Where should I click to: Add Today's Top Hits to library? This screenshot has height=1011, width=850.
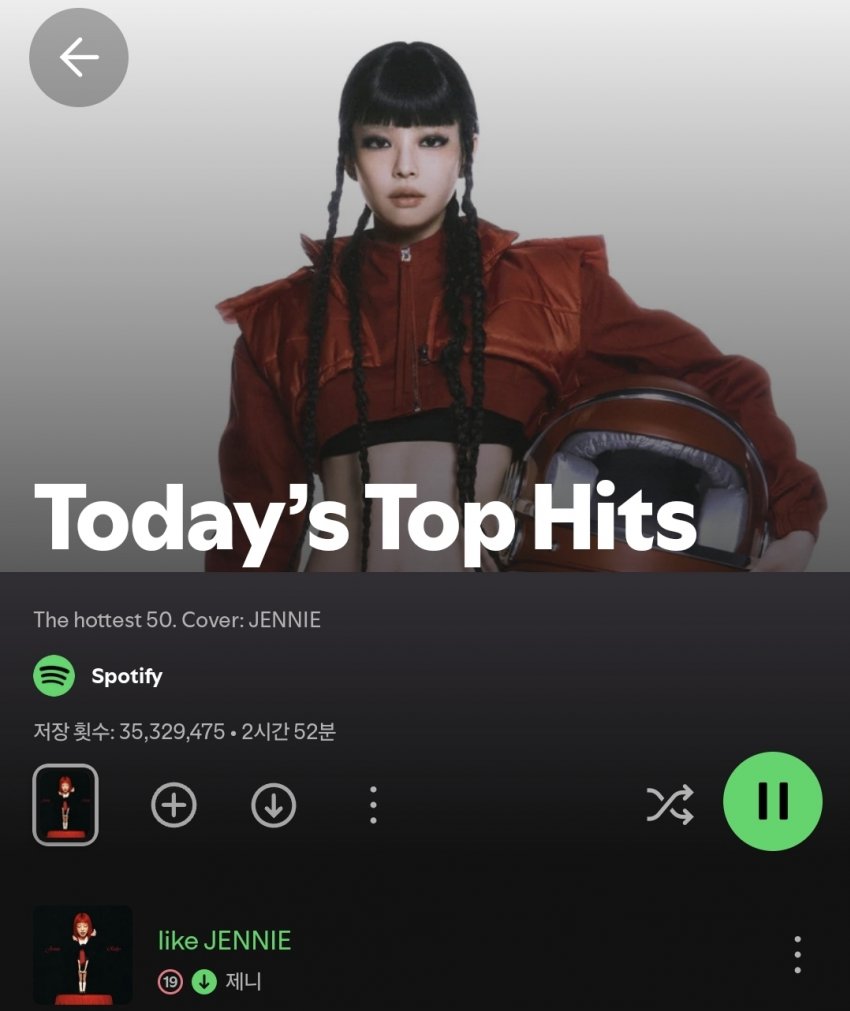(x=174, y=805)
